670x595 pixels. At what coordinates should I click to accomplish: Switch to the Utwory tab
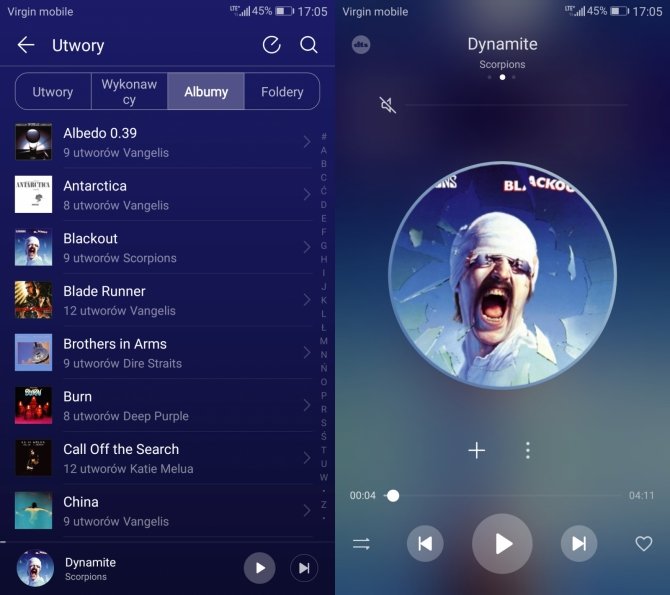click(x=53, y=92)
